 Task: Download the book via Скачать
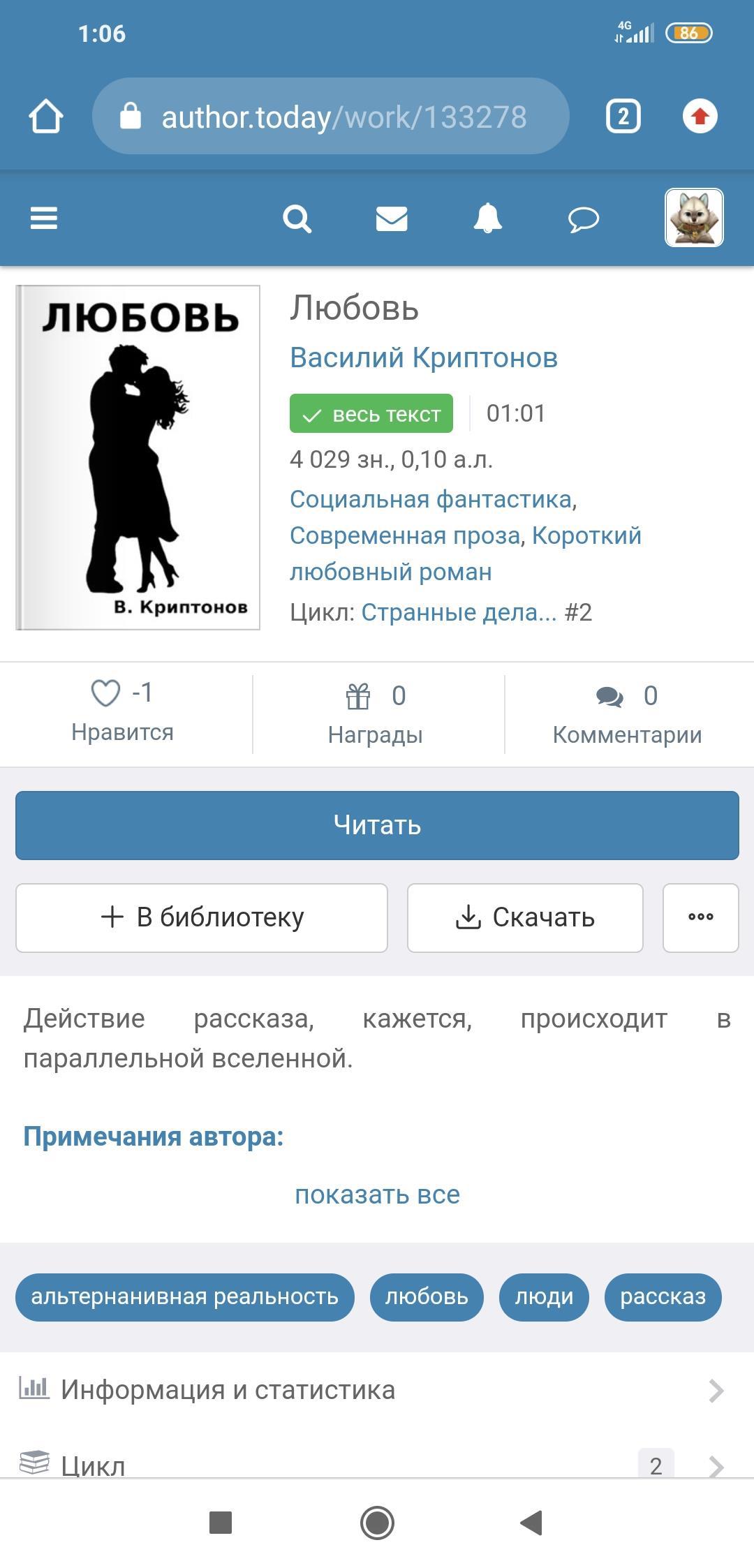pyautogui.click(x=525, y=917)
